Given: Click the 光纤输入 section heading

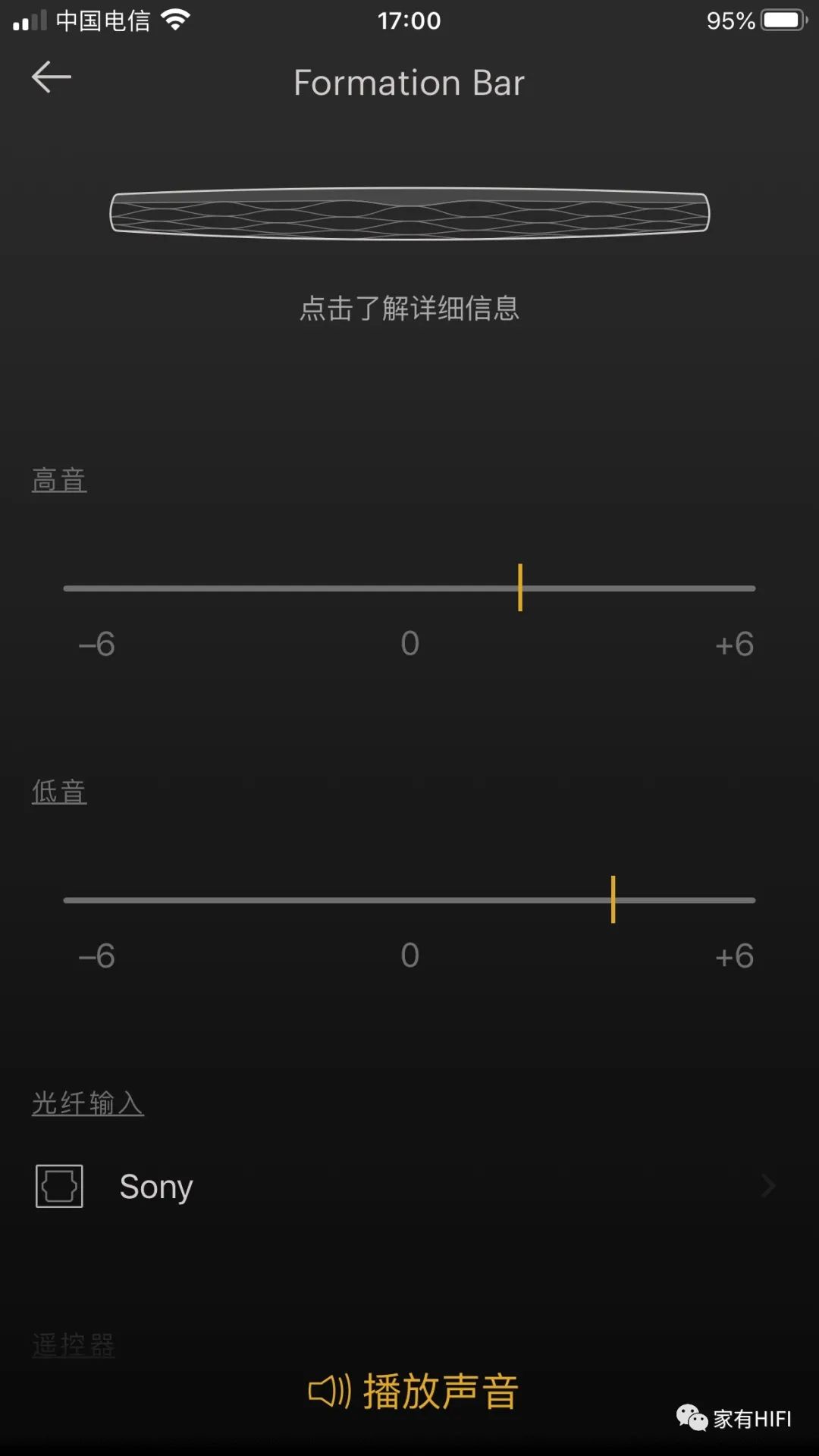Looking at the screenshot, I should (x=86, y=1103).
